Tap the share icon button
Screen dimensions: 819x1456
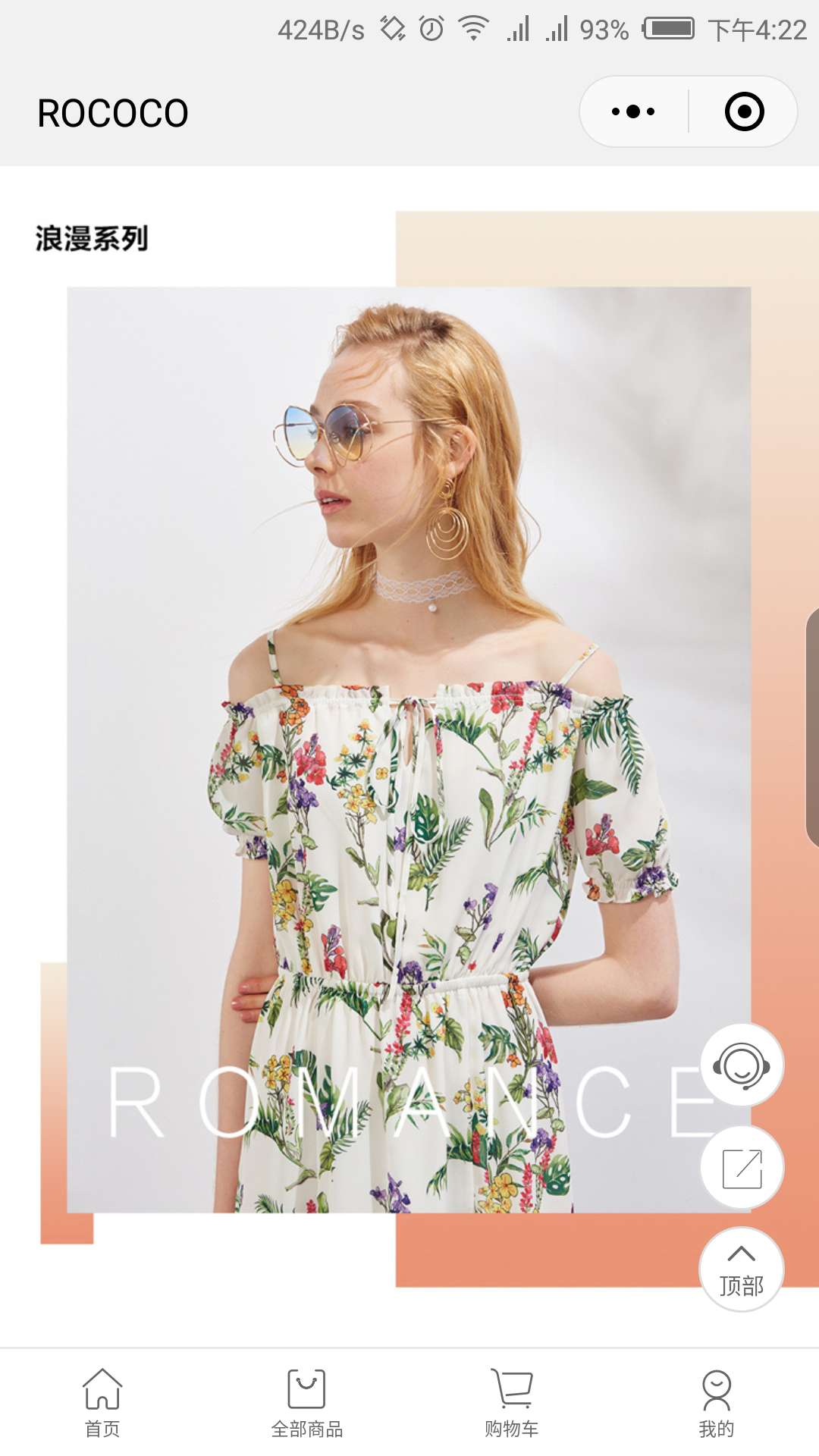click(x=741, y=1168)
